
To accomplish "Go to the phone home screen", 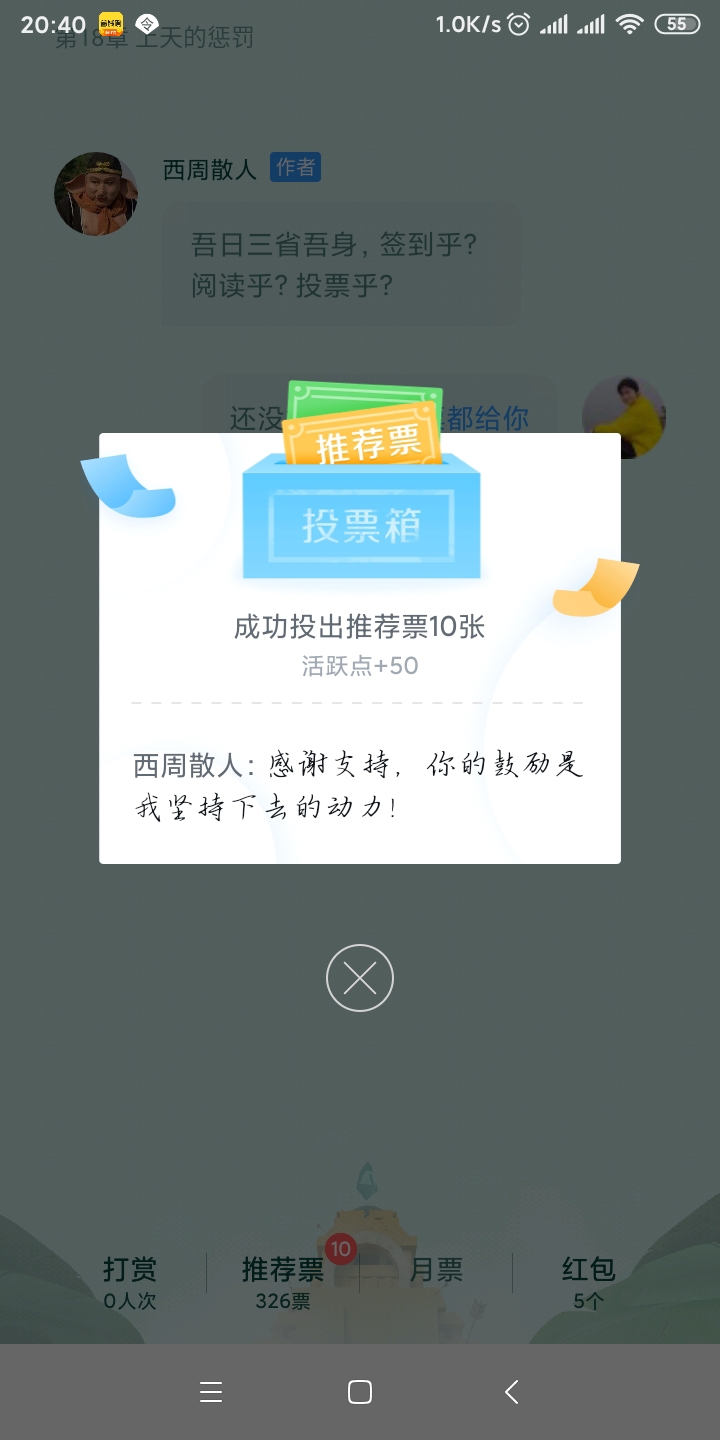I will point(360,1392).
